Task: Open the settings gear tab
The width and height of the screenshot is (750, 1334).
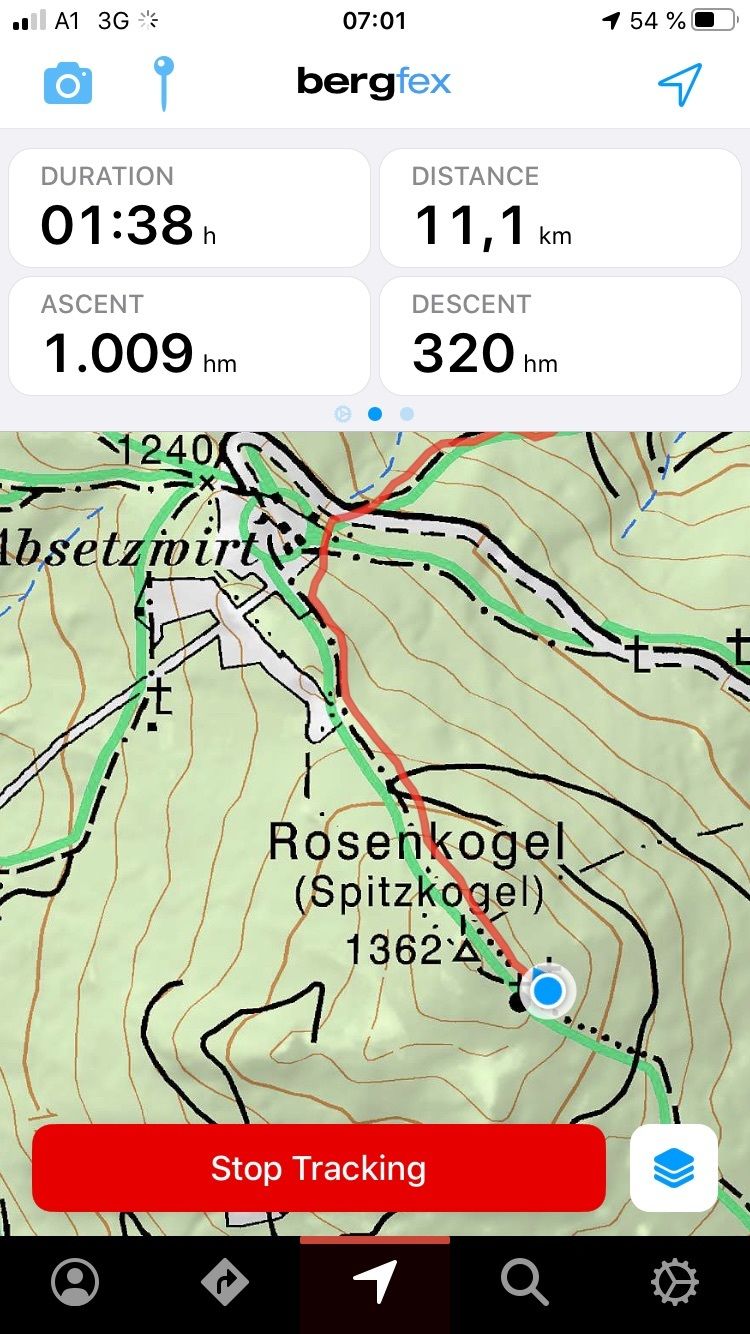Action: coord(675,1282)
